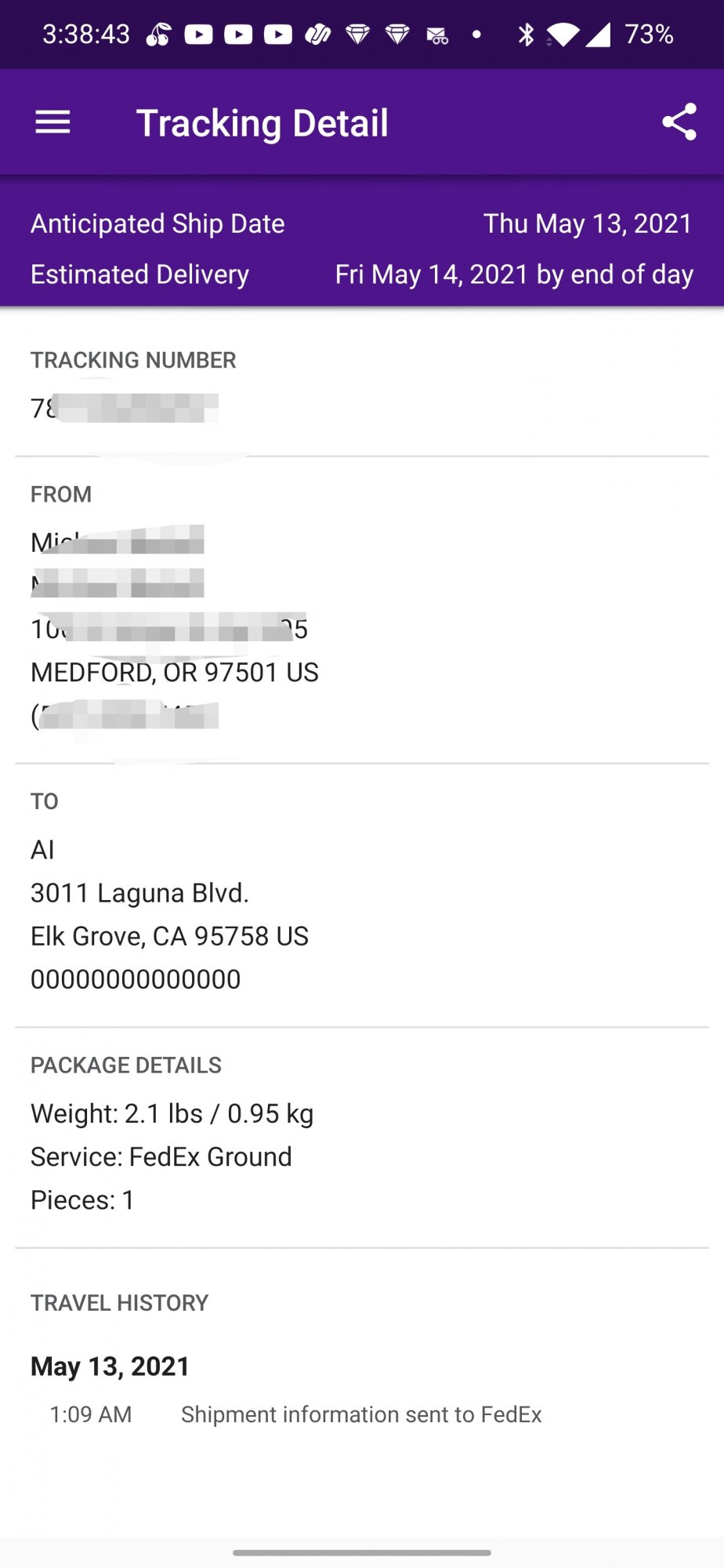Share the tracking details
This screenshot has height=1568, width=724.
tap(679, 122)
